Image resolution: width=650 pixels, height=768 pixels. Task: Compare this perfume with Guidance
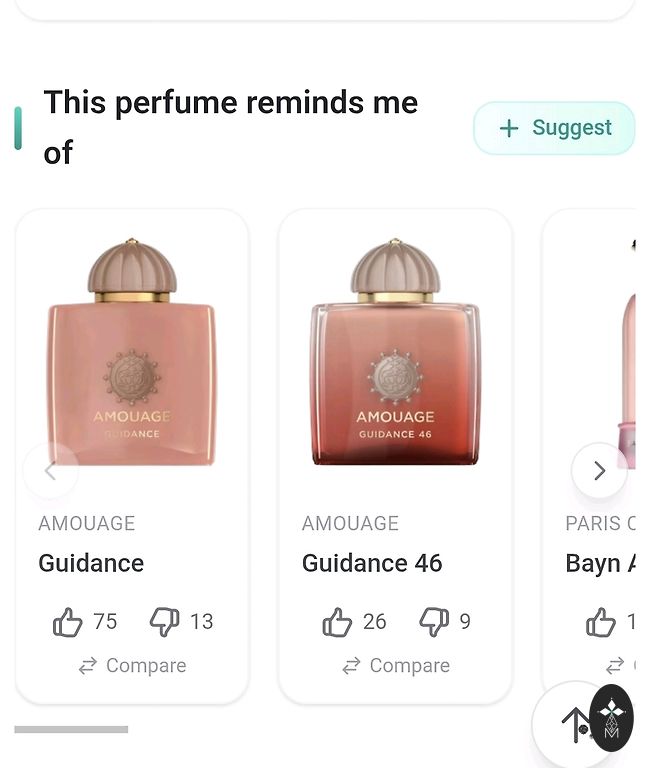coord(132,666)
